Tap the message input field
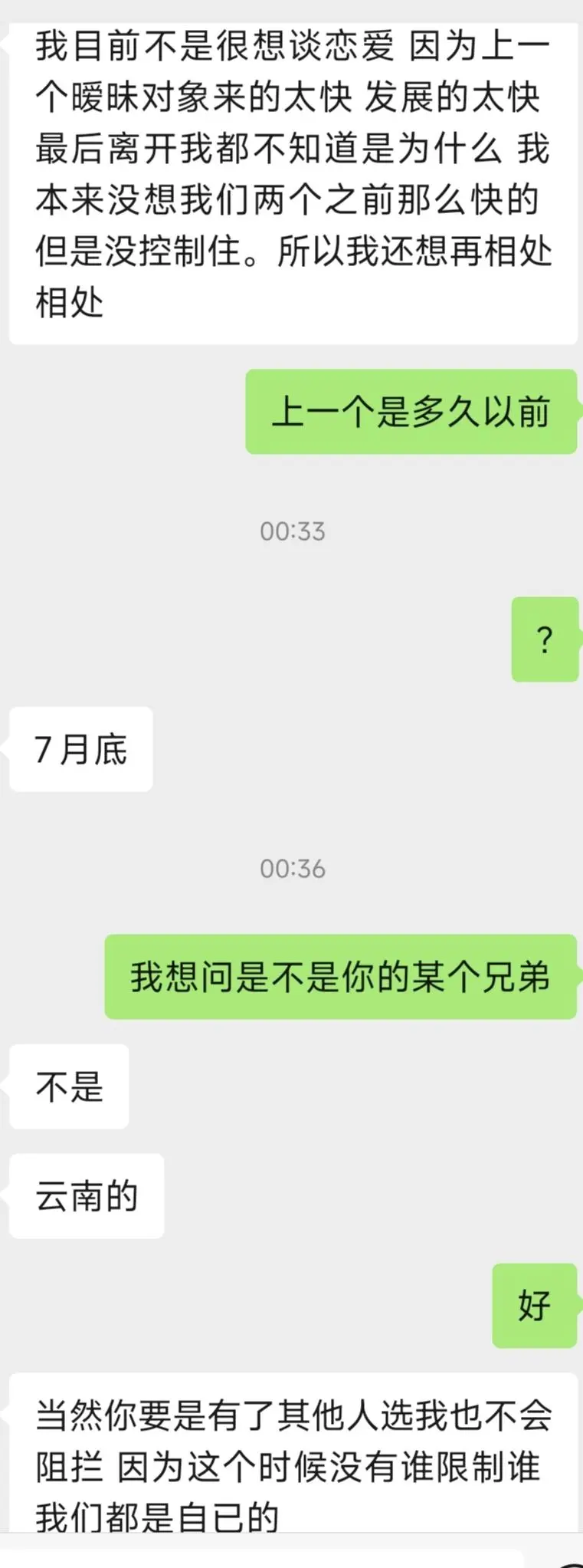Screen dimensions: 583x1568 click(260, 1559)
